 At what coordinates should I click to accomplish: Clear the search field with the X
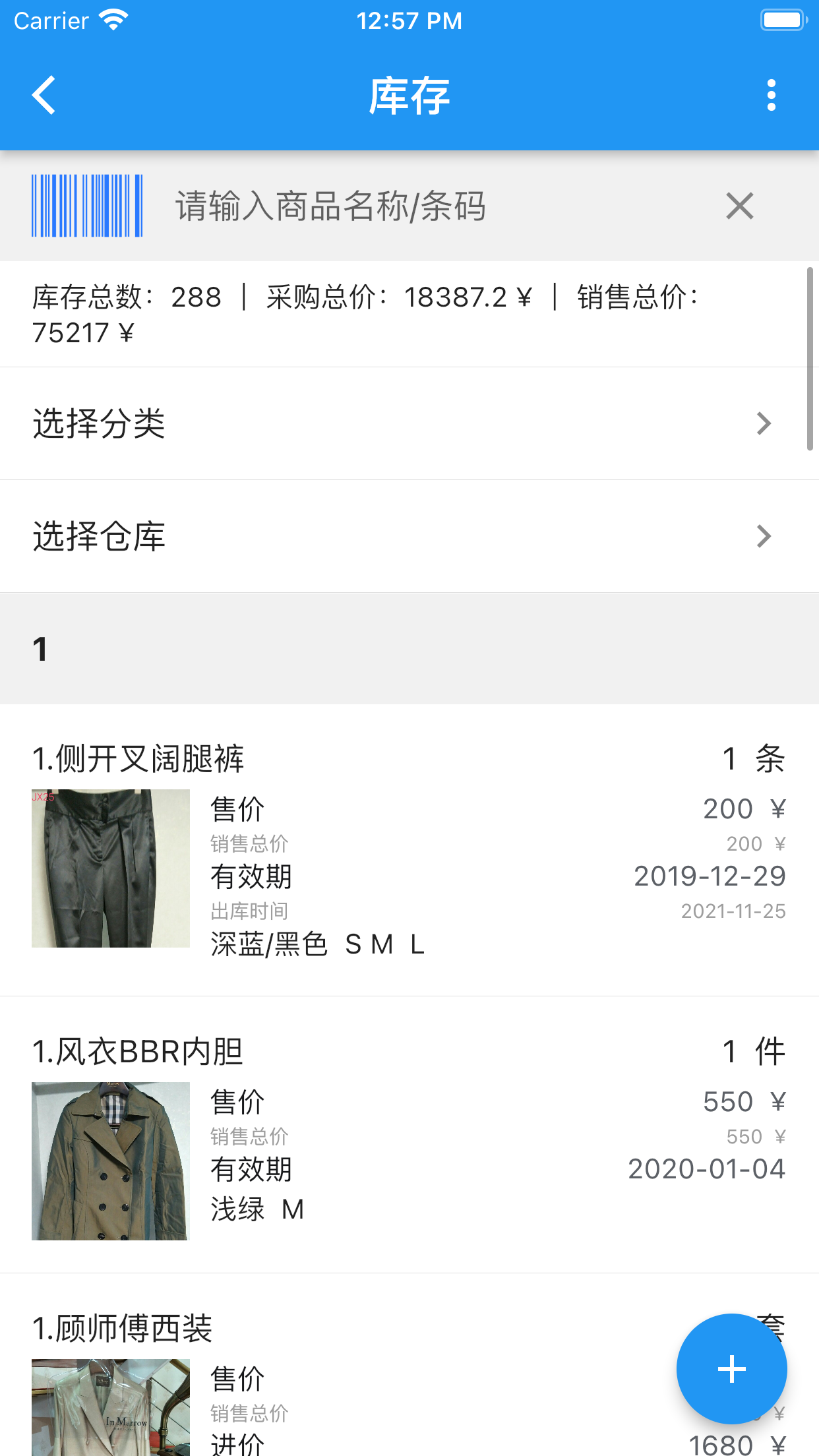click(x=739, y=206)
